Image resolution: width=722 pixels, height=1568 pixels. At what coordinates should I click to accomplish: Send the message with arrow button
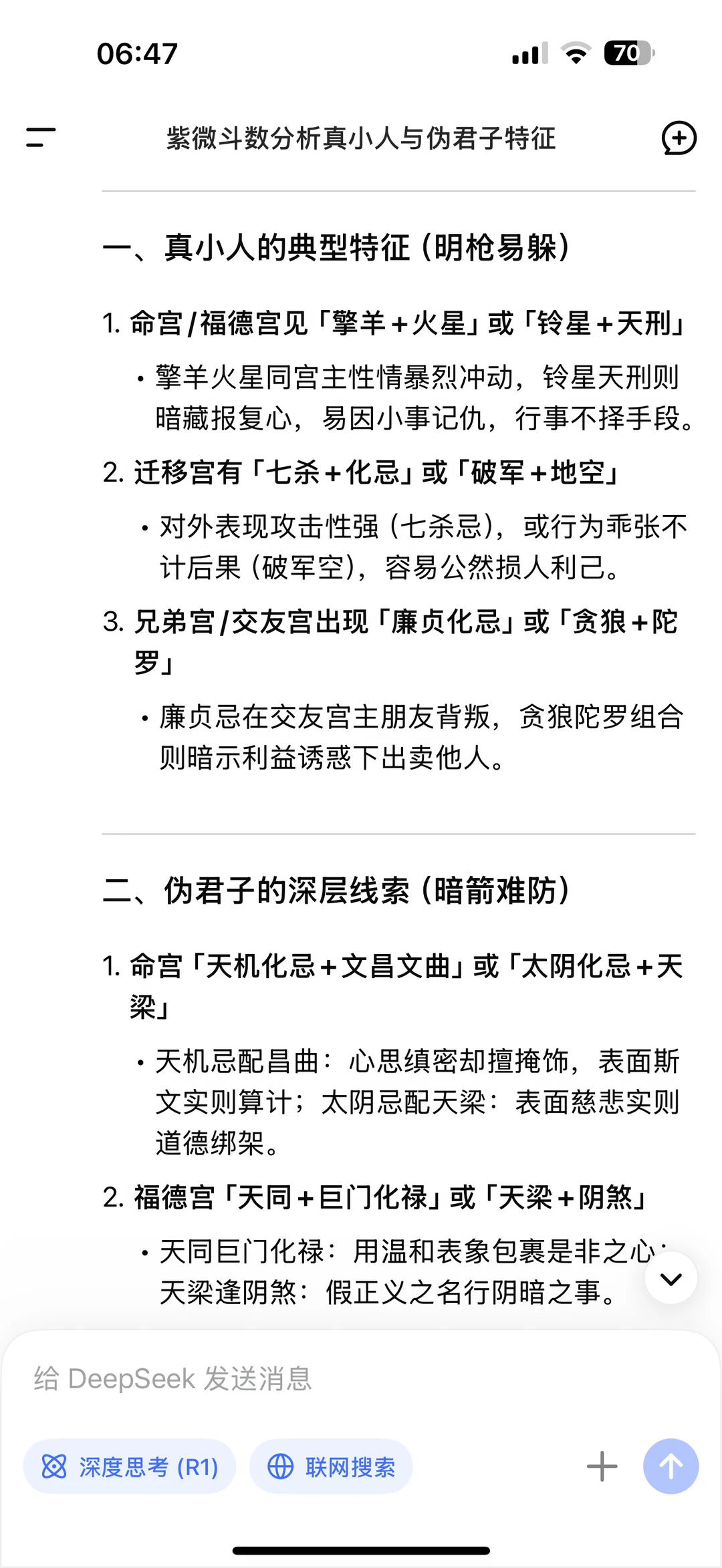click(671, 1466)
